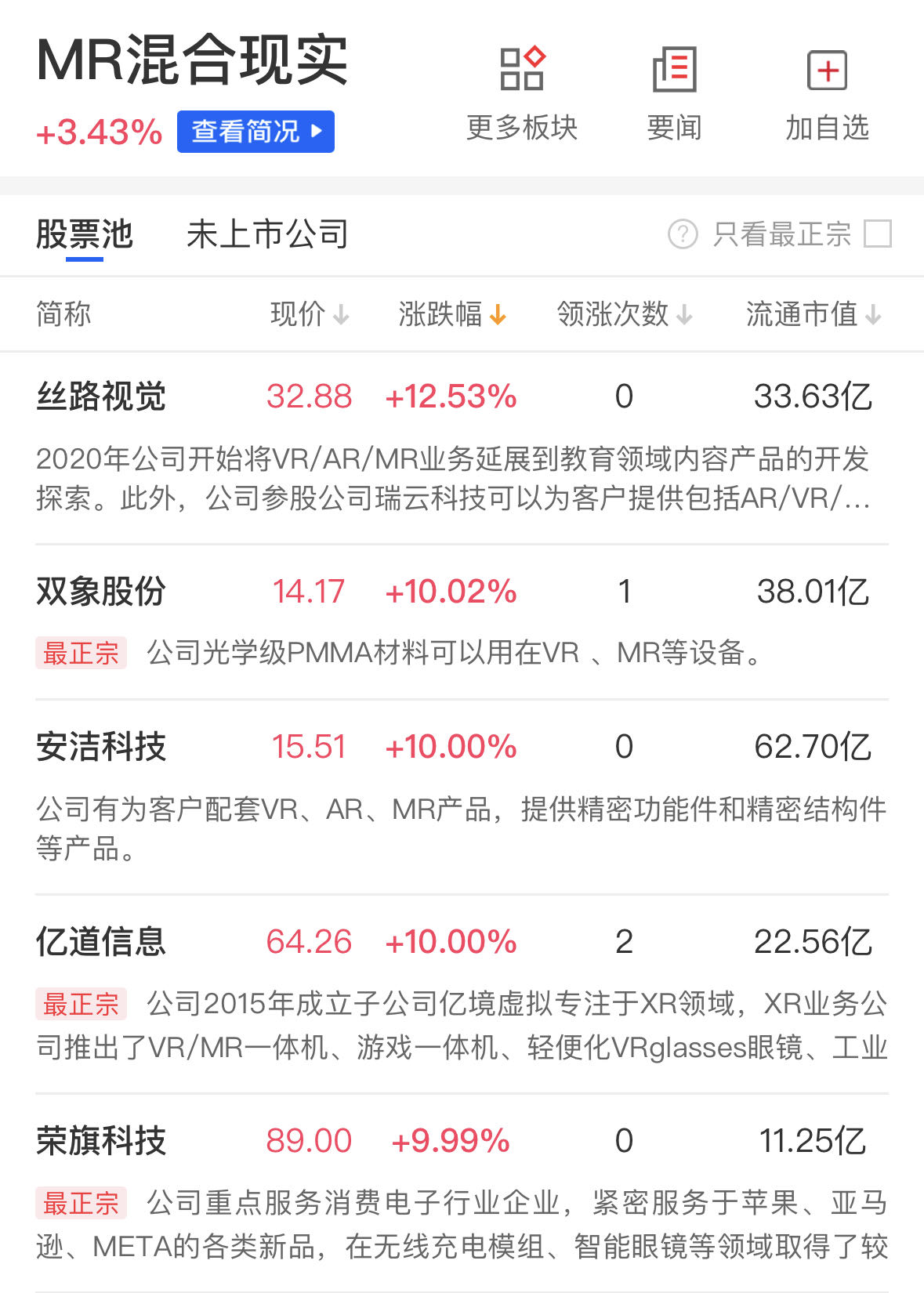Sort the list by 现价

310,314
